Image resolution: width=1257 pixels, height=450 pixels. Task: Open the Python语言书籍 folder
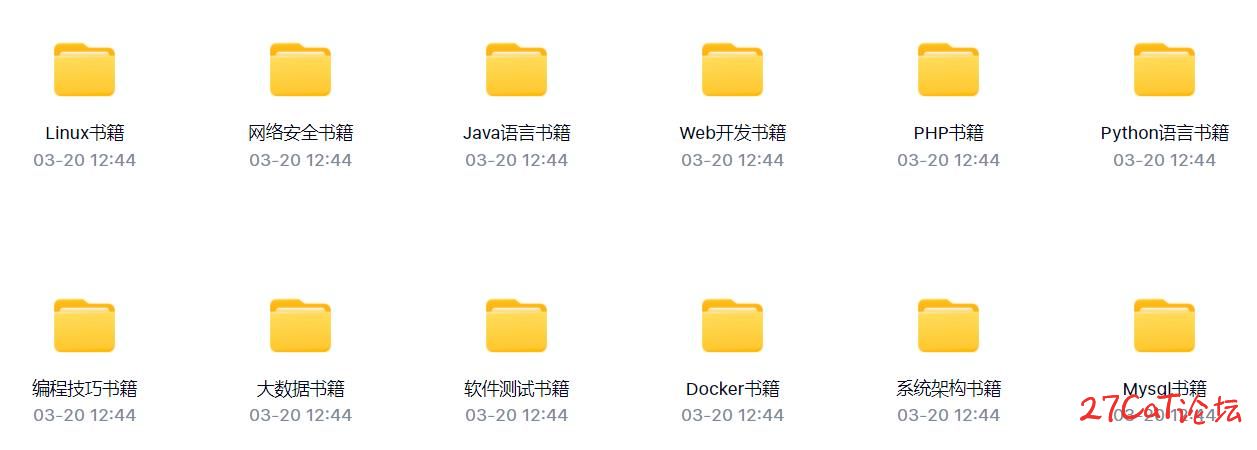pos(1164,70)
